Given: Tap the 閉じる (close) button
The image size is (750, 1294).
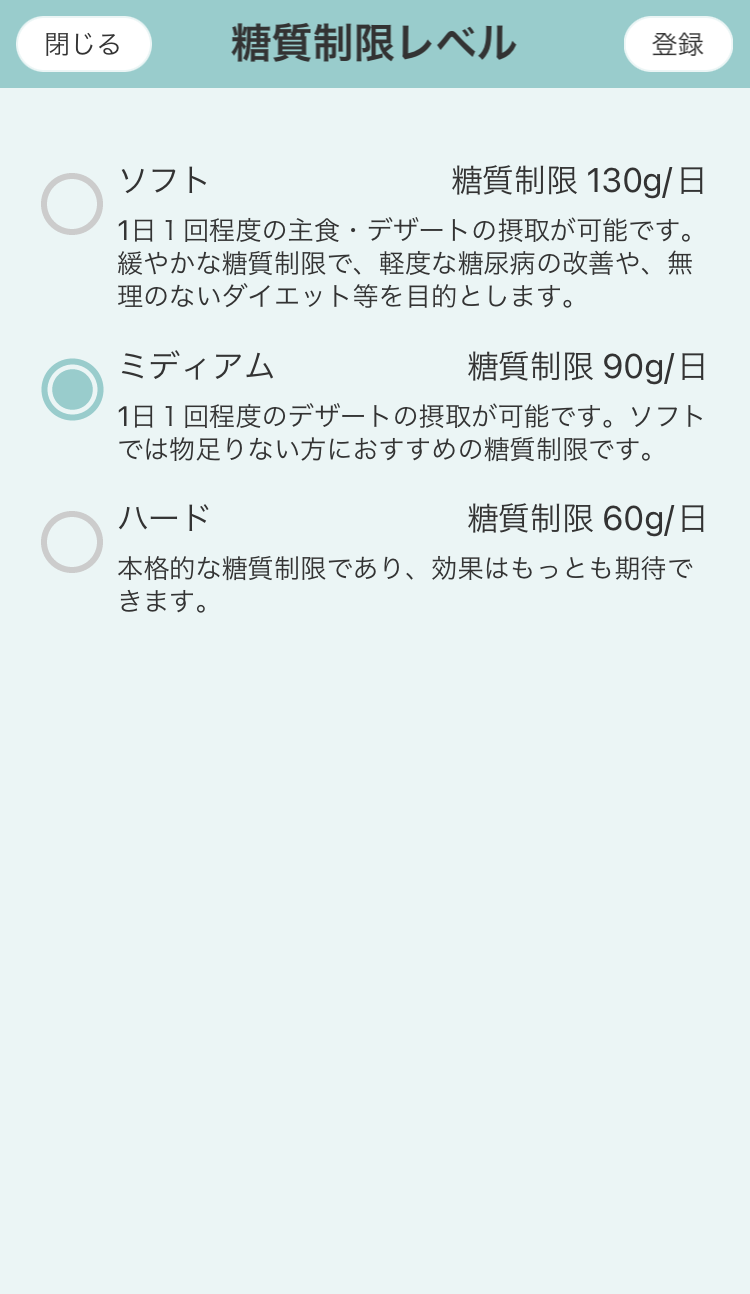Looking at the screenshot, I should (x=84, y=45).
